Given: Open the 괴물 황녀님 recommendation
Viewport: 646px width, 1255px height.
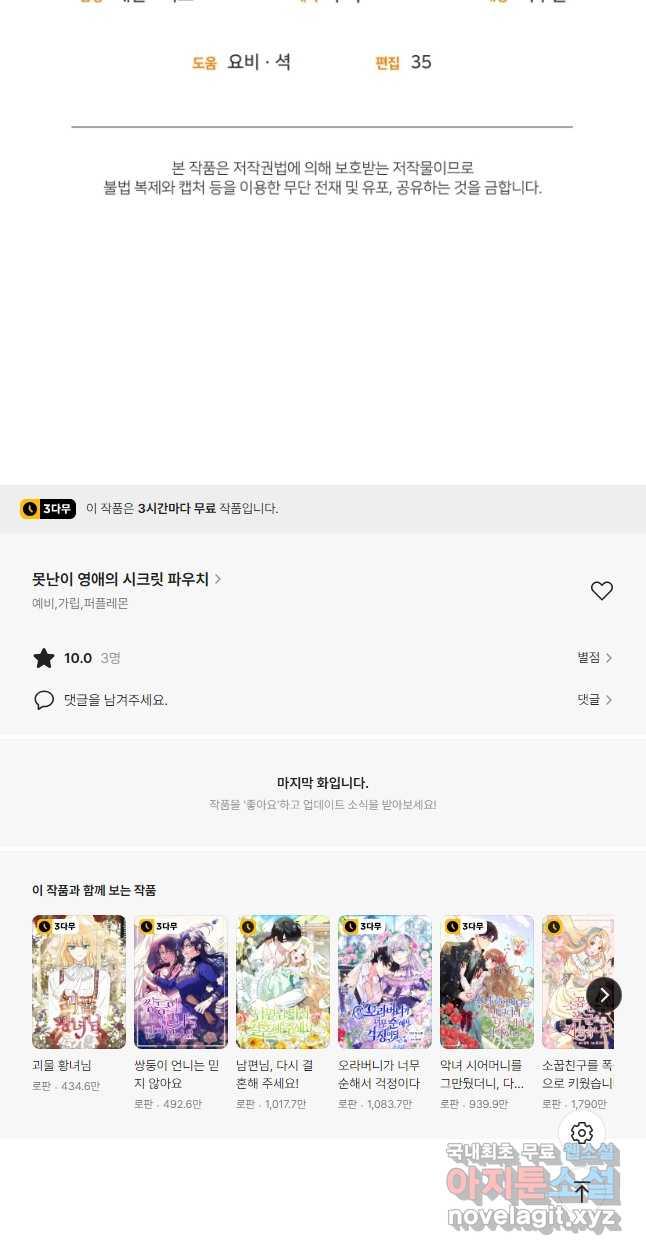Looking at the screenshot, I should click(x=79, y=982).
